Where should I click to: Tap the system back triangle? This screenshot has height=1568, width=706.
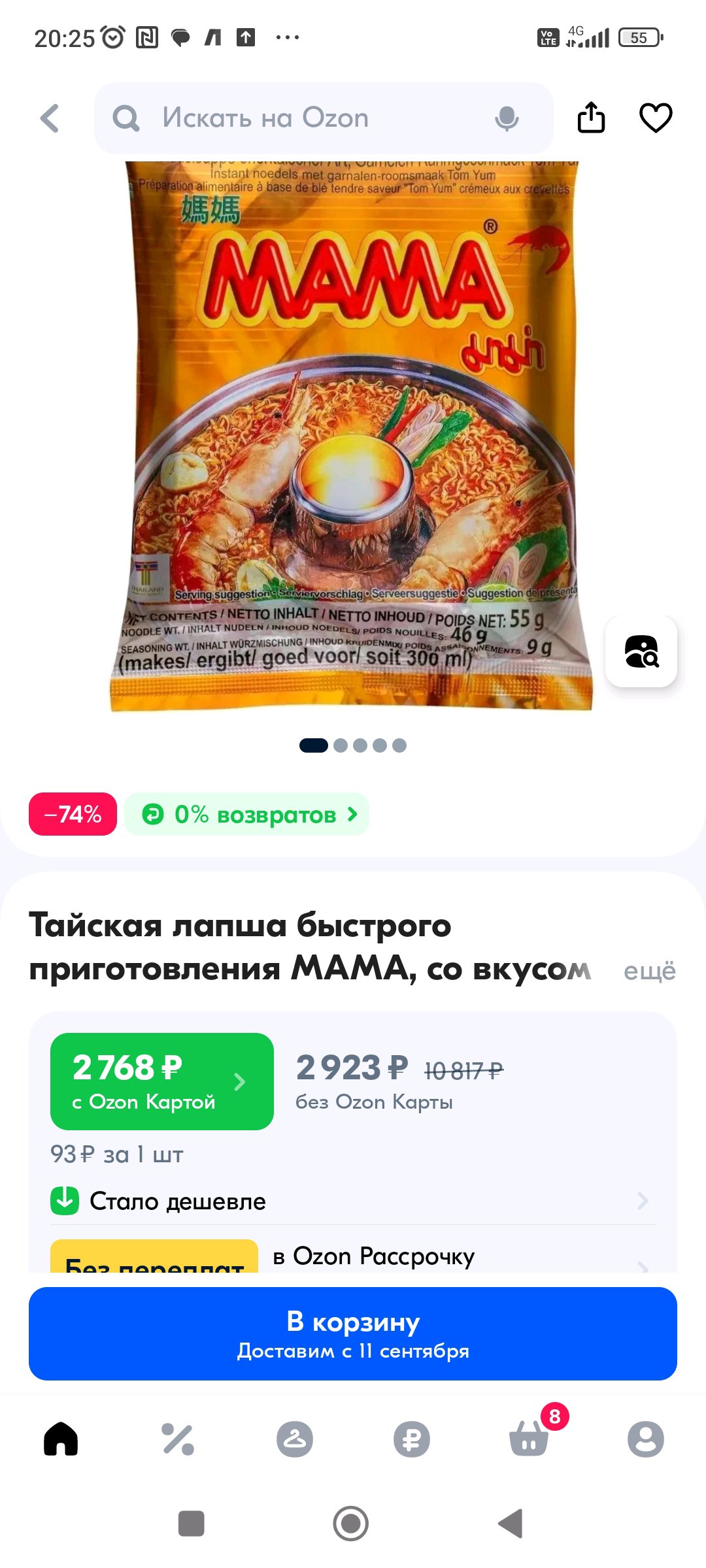pyautogui.click(x=511, y=1524)
